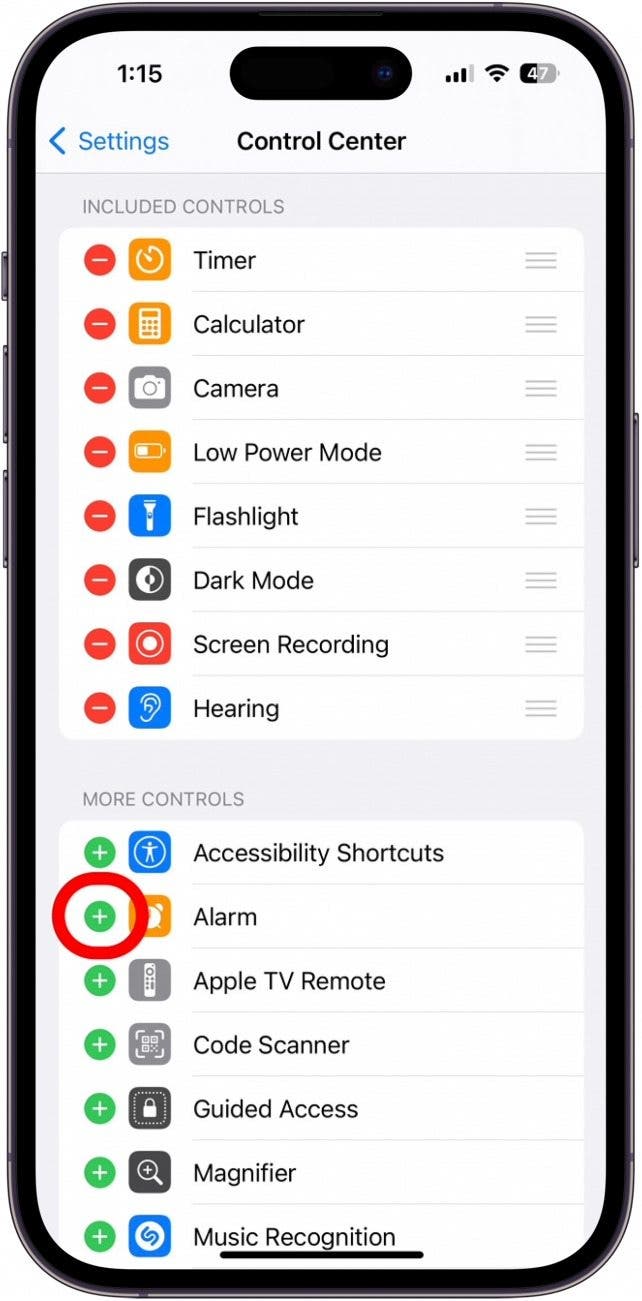Remove Calculator from included controls

pos(99,325)
